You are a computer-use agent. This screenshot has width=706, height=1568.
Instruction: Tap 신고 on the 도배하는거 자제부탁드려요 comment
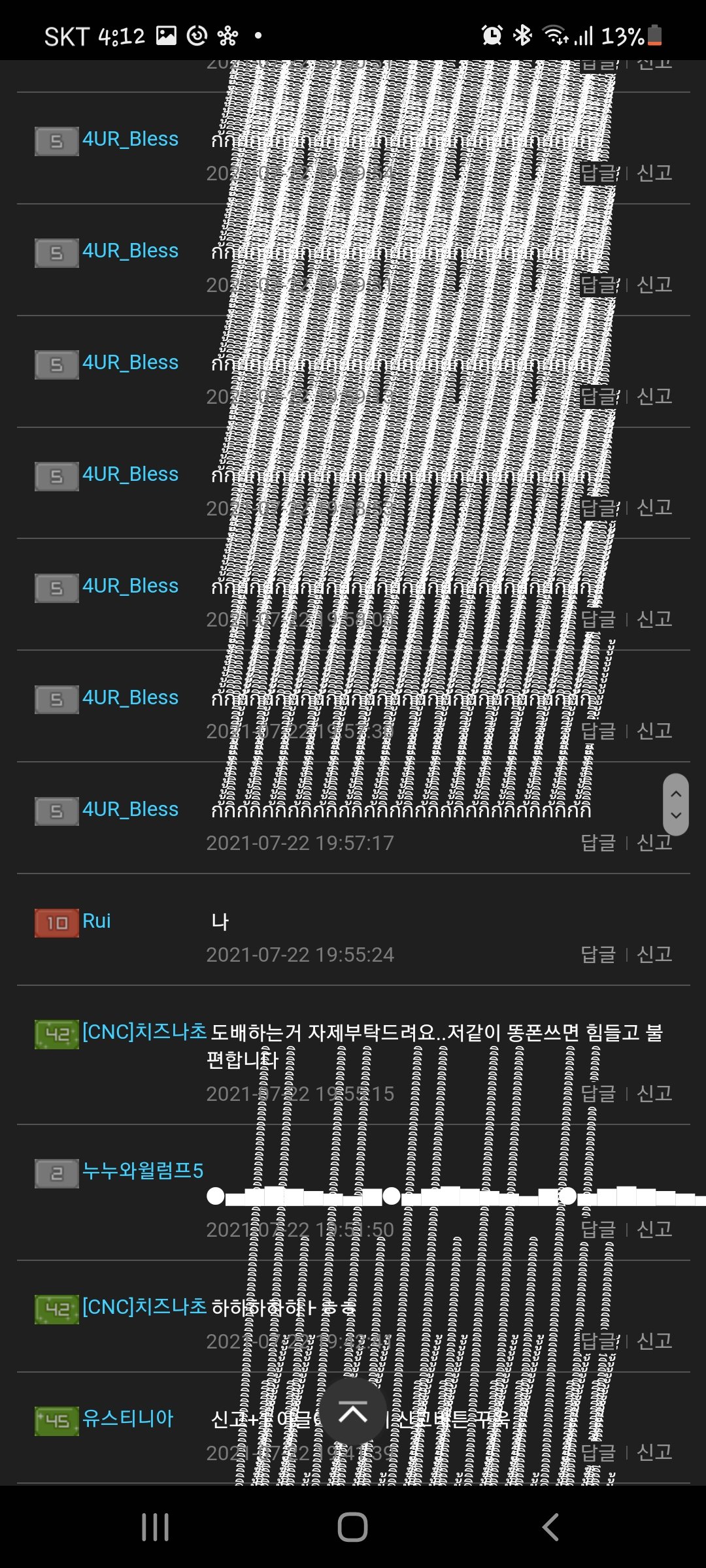pos(654,1093)
